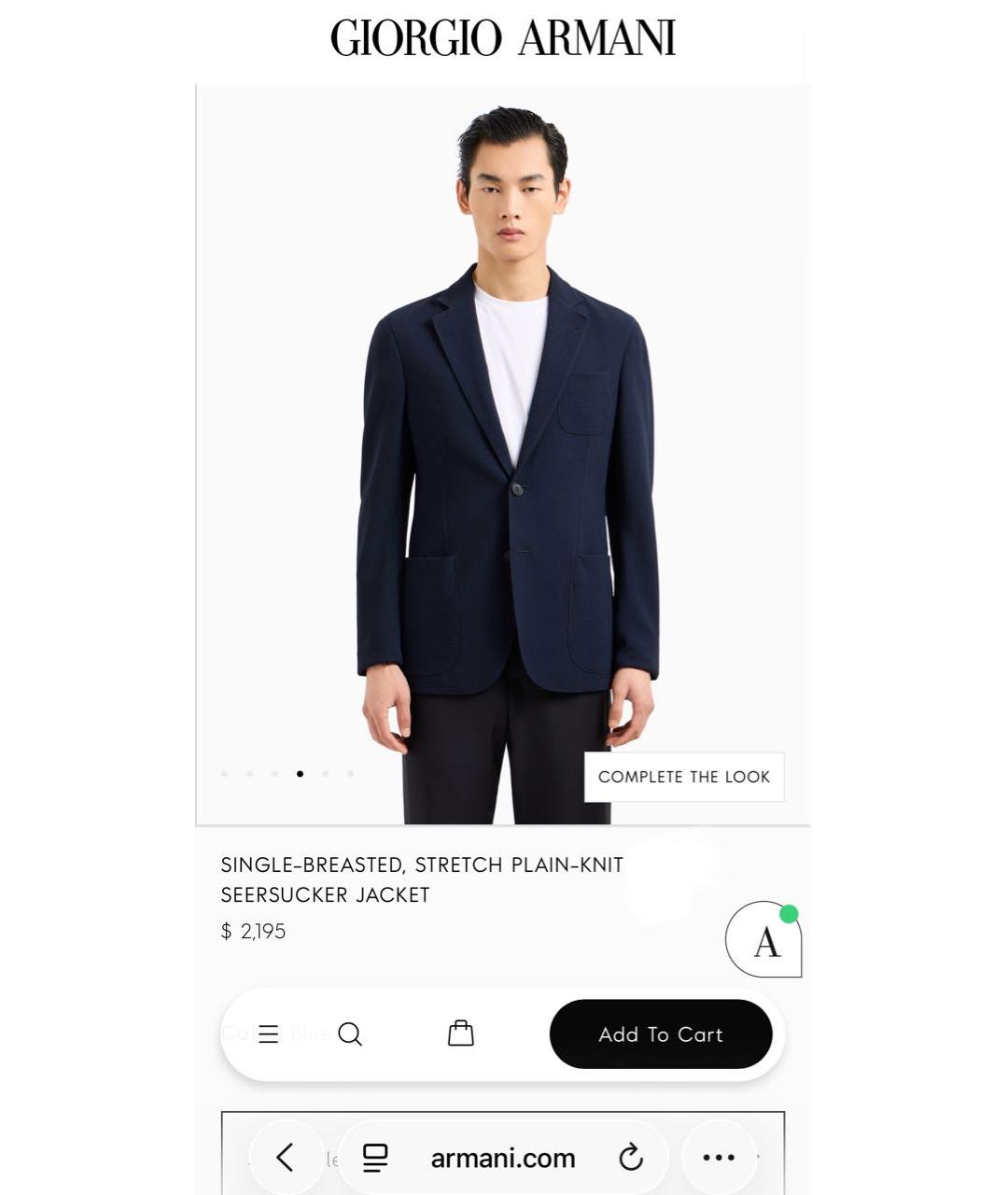View the jacket product photo
Image resolution: width=1008 pixels, height=1195 pixels.
[504, 448]
